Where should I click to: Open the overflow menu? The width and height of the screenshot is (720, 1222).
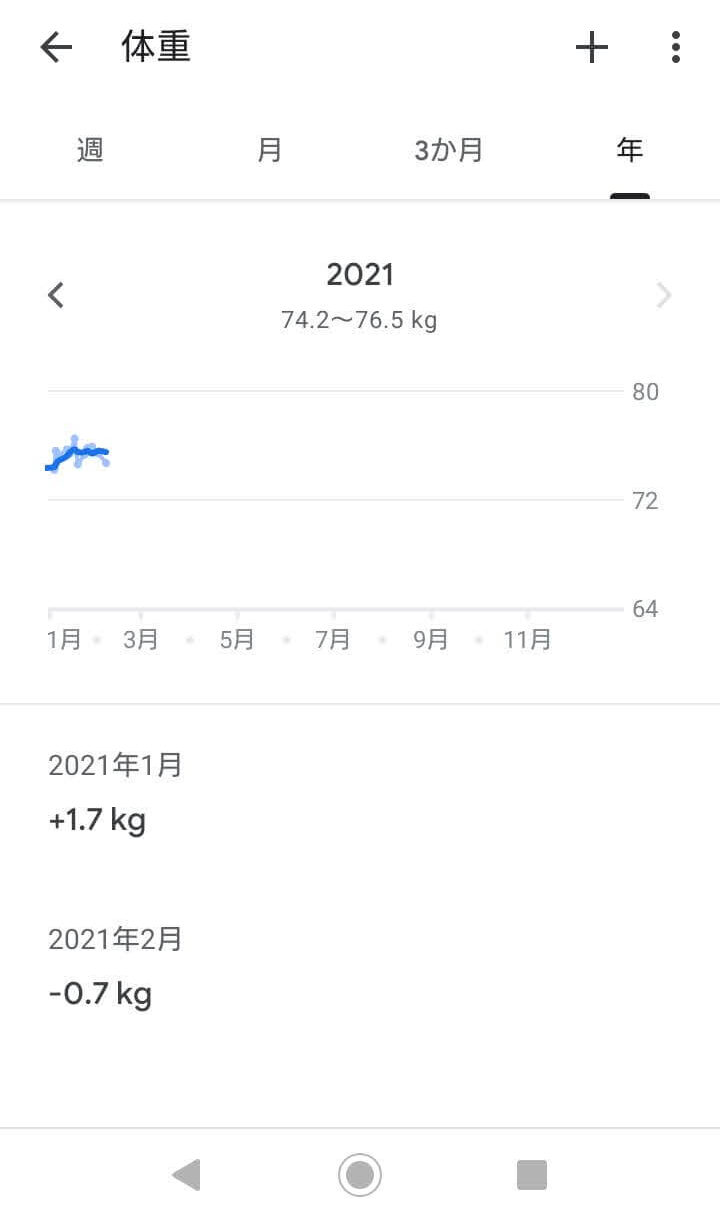676,47
